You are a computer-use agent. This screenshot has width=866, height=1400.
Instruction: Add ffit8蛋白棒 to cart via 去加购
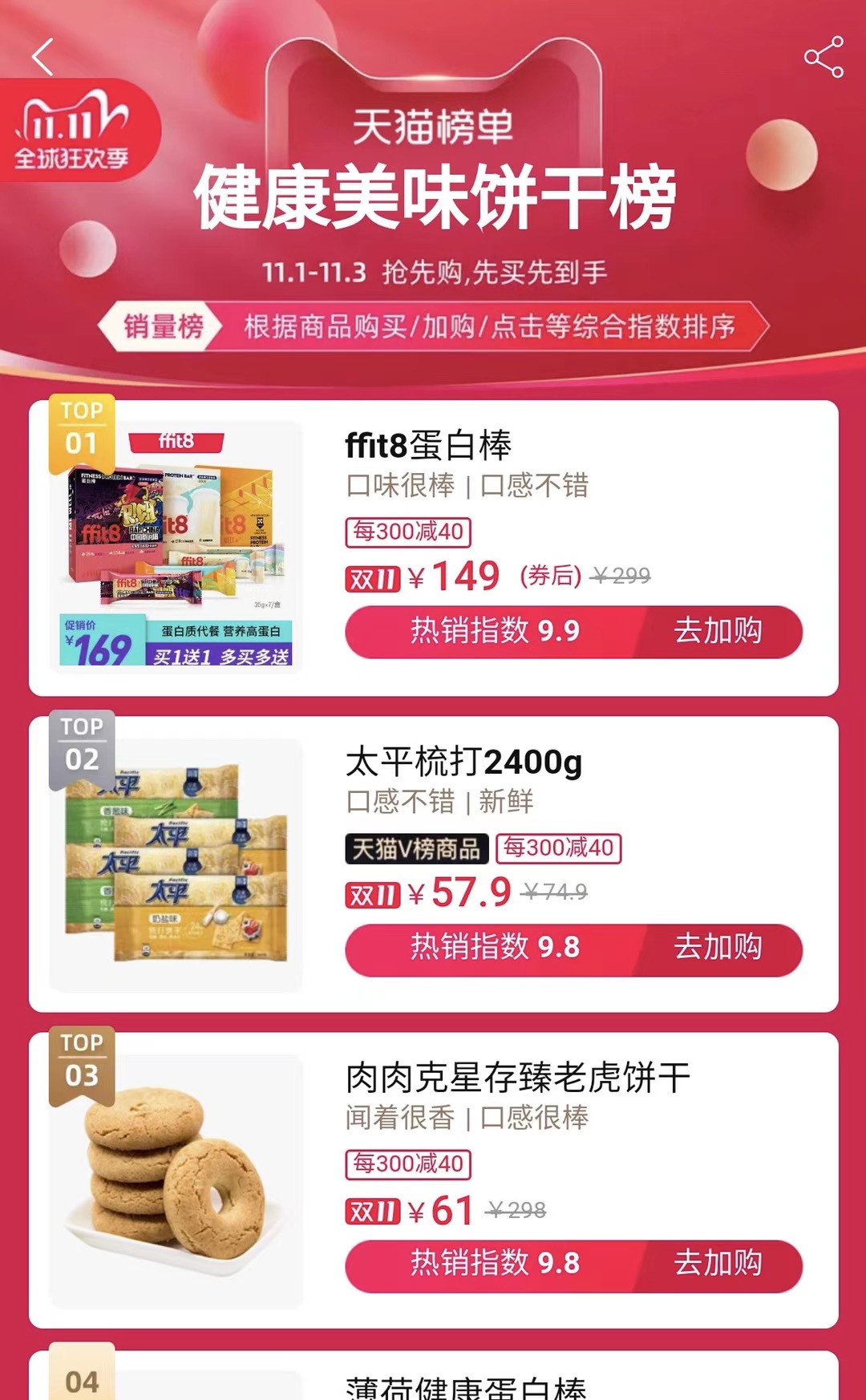point(718,632)
